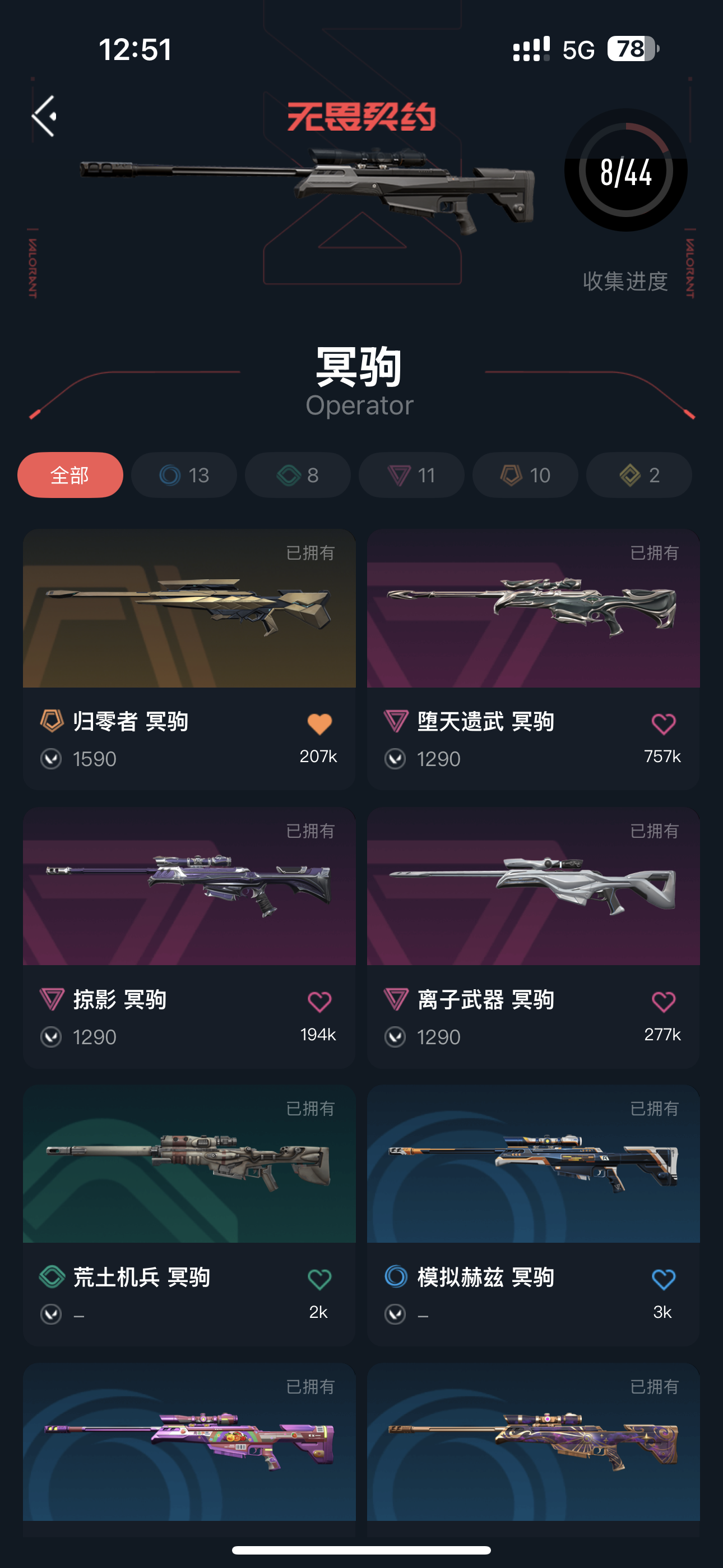Filter skins by the pink tier 11
The height and width of the screenshot is (1568, 723).
tap(411, 475)
